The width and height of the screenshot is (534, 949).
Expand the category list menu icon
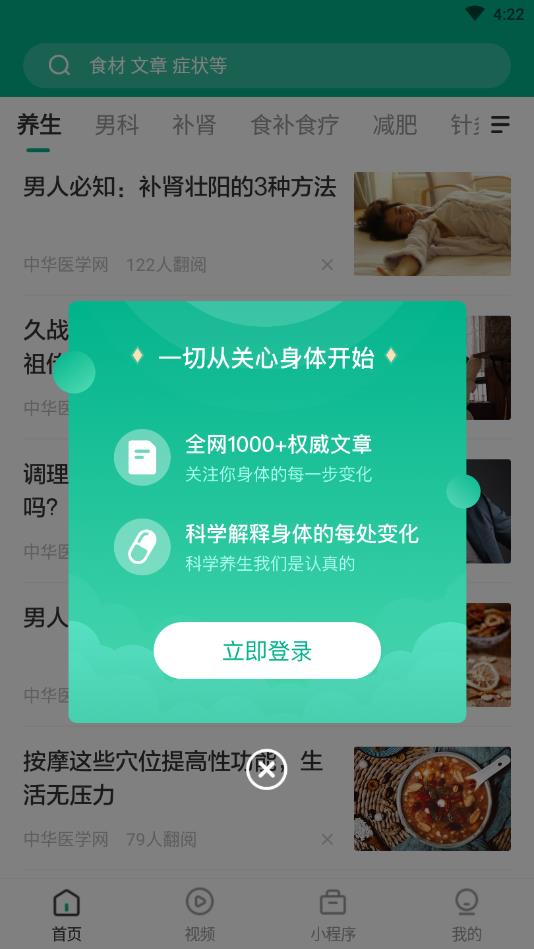(x=500, y=125)
